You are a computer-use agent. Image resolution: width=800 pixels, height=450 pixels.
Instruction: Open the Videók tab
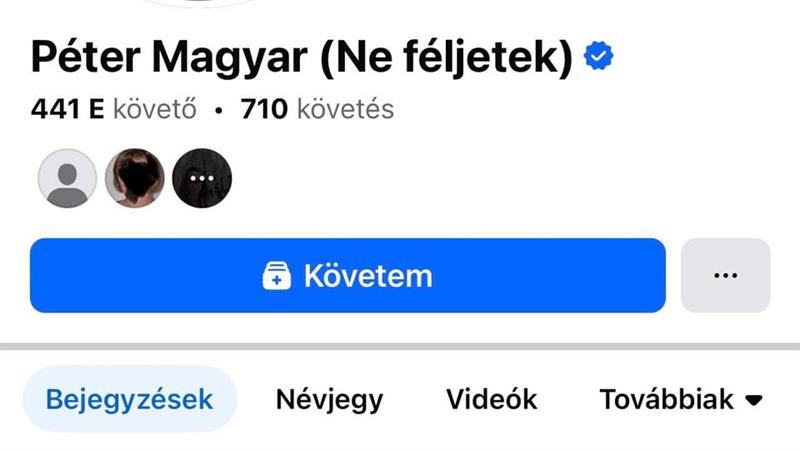click(491, 400)
